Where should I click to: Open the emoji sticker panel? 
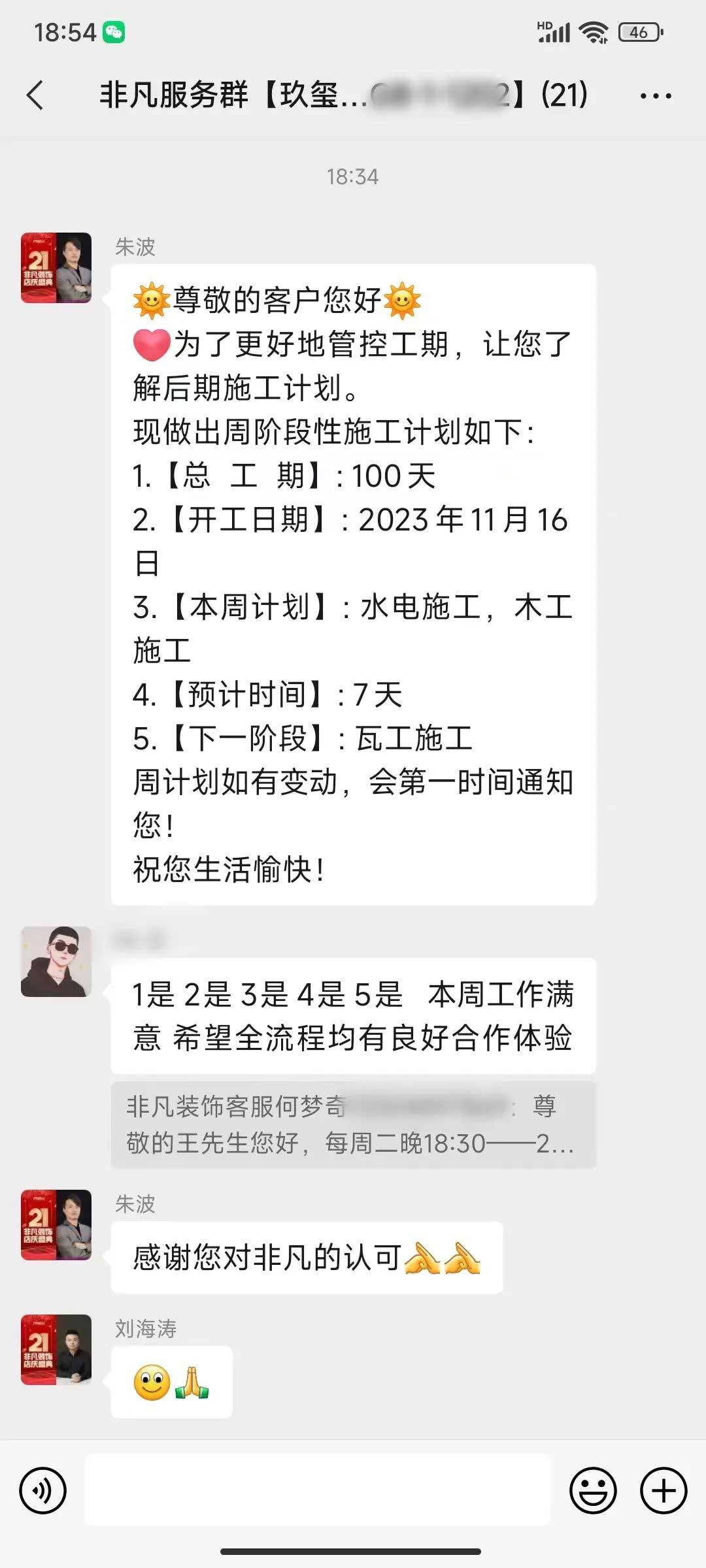click(593, 1491)
